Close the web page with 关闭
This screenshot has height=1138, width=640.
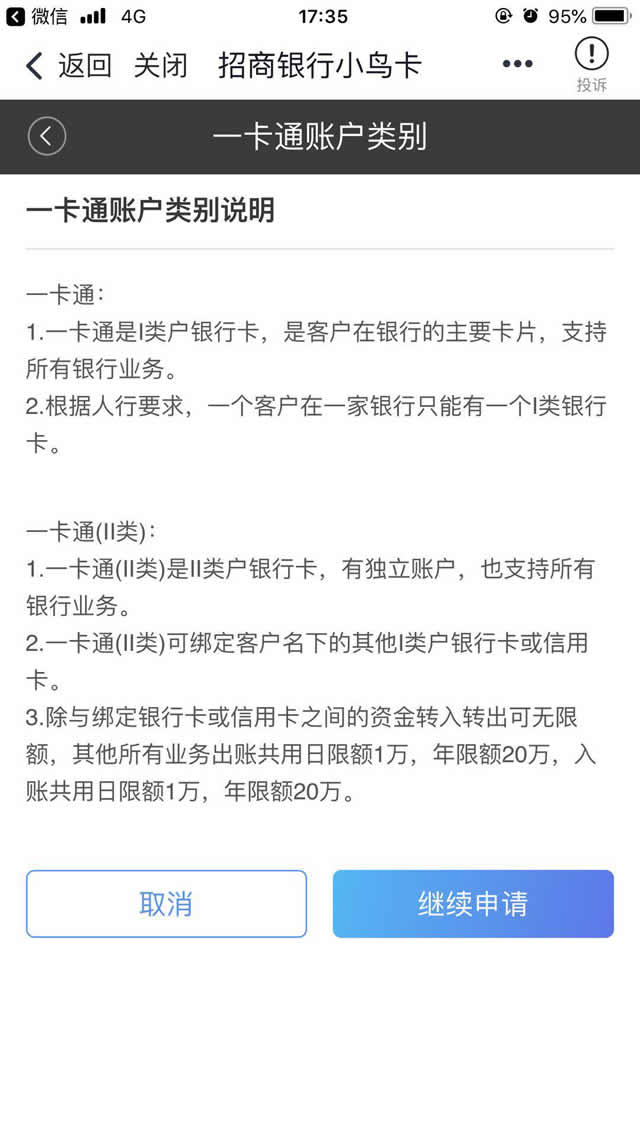[161, 66]
